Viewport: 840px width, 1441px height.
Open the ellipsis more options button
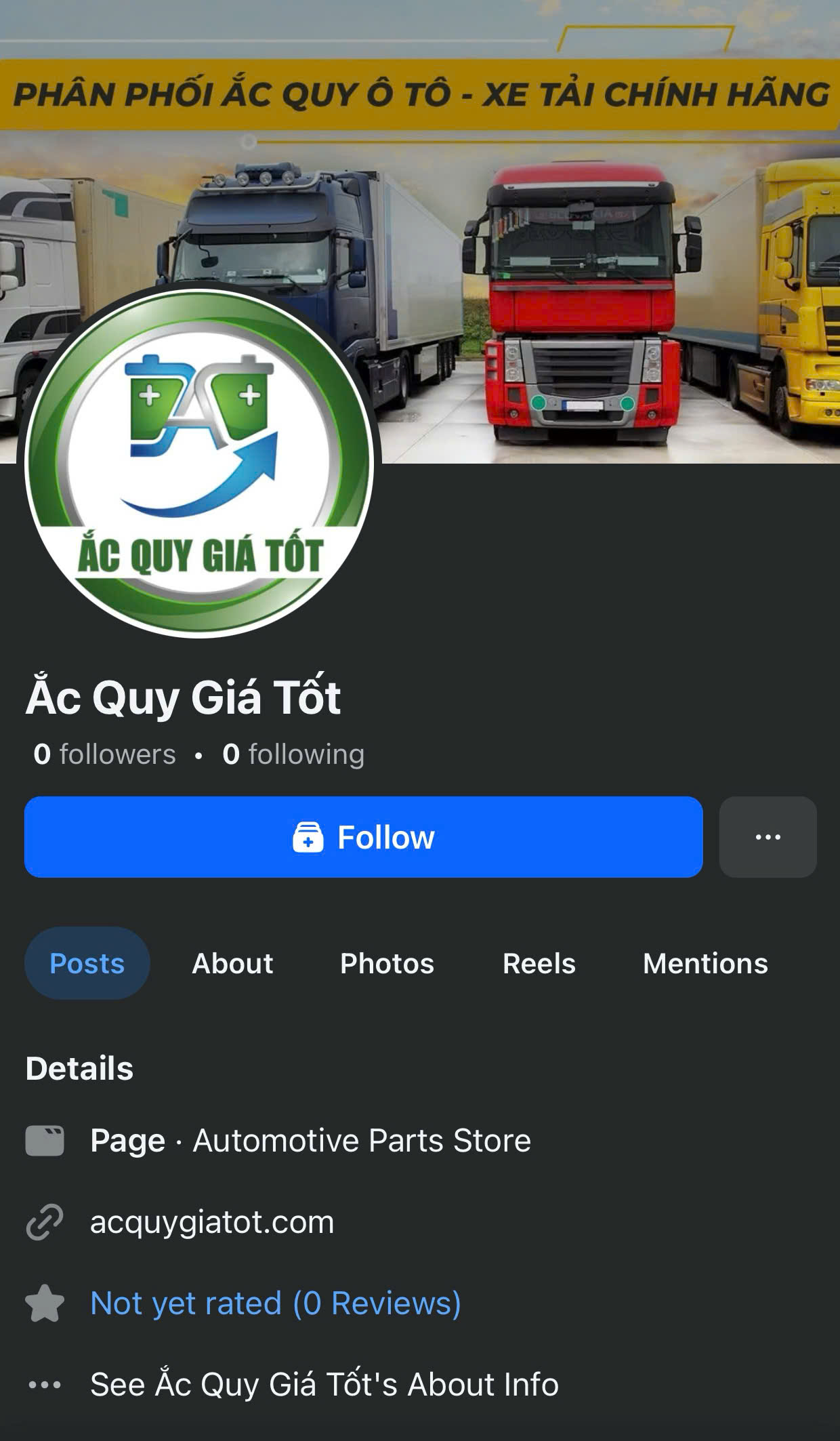(x=768, y=837)
